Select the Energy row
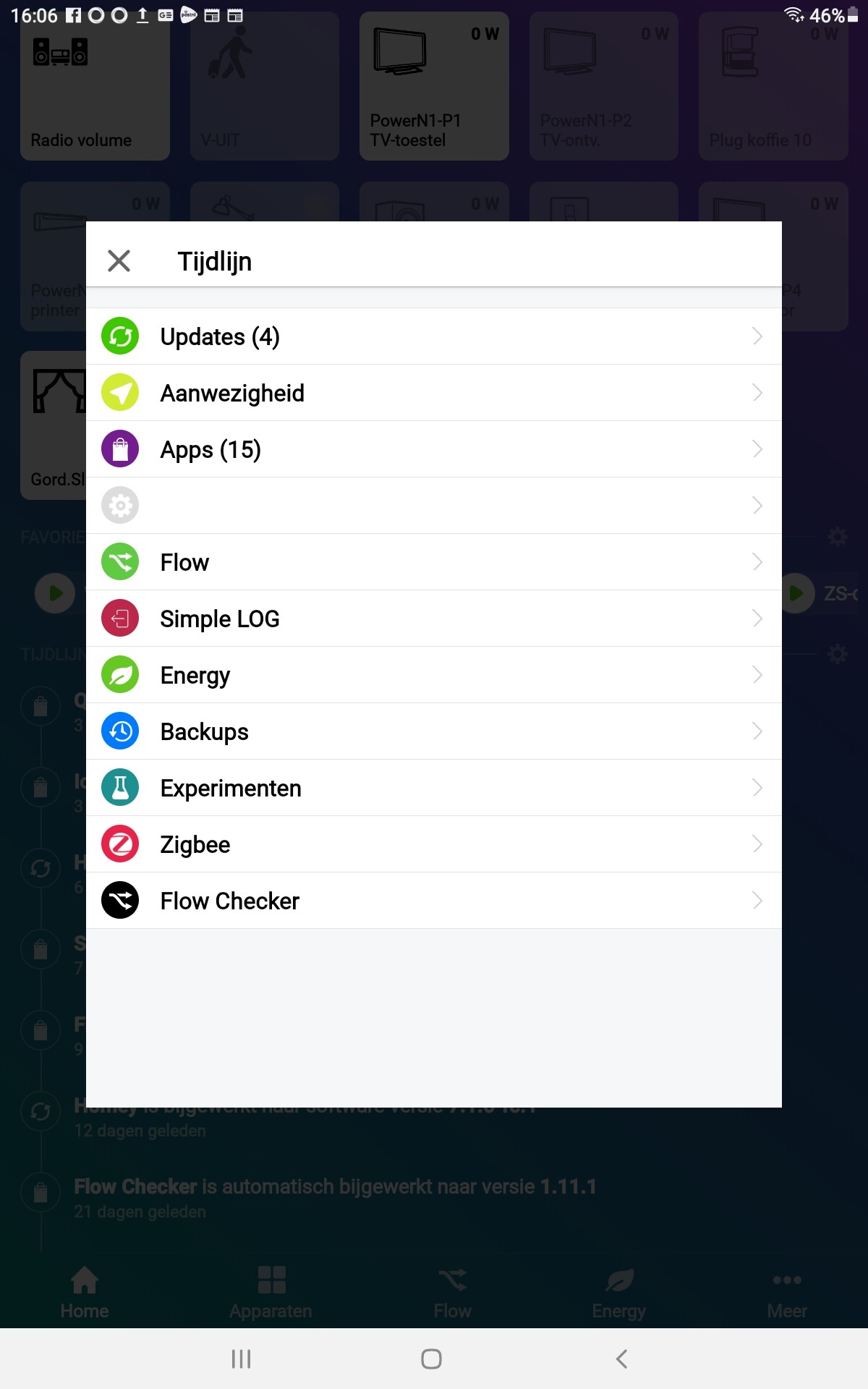Viewport: 868px width, 1389px height. pos(433,675)
